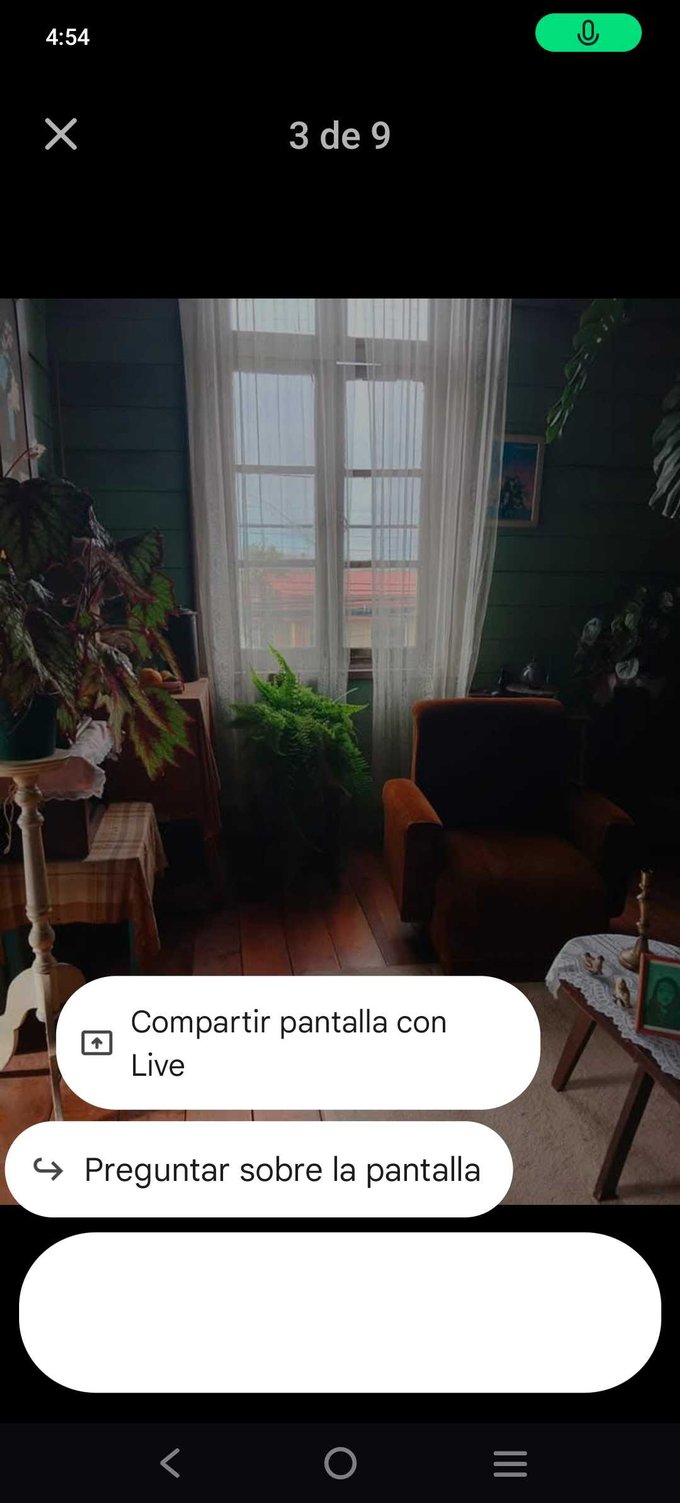Close the photo viewer
This screenshot has height=1503, width=680.
click(61, 134)
